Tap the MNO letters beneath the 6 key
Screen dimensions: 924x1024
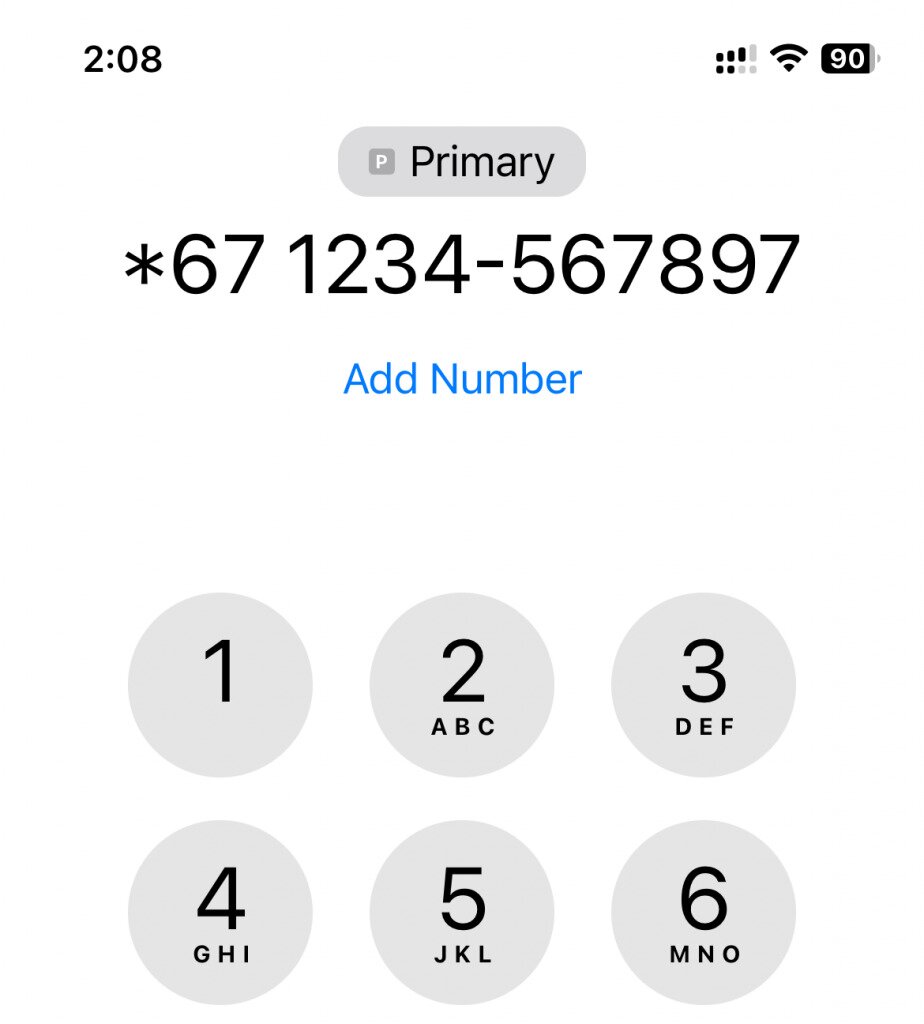click(x=703, y=955)
